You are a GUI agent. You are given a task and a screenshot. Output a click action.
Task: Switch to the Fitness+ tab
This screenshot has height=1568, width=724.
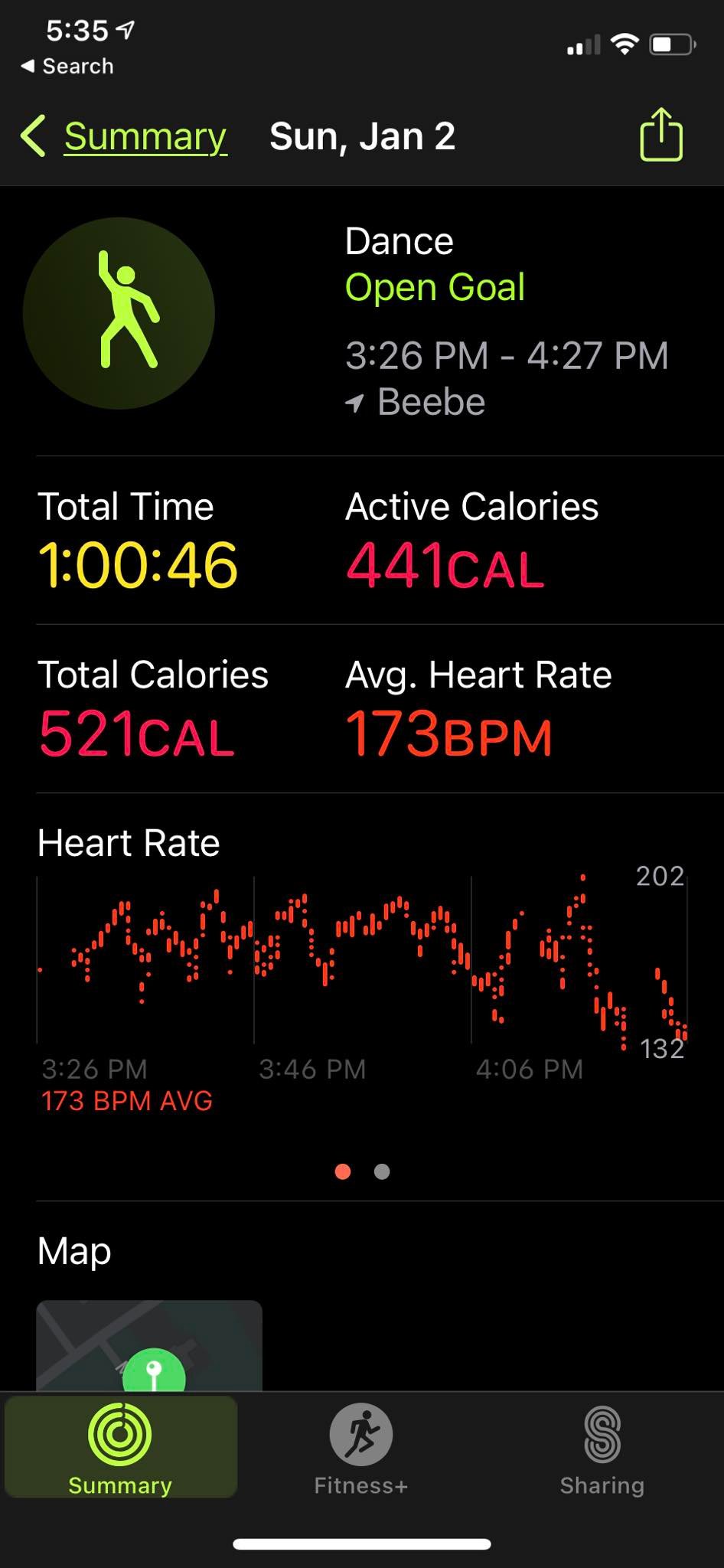[x=361, y=1449]
